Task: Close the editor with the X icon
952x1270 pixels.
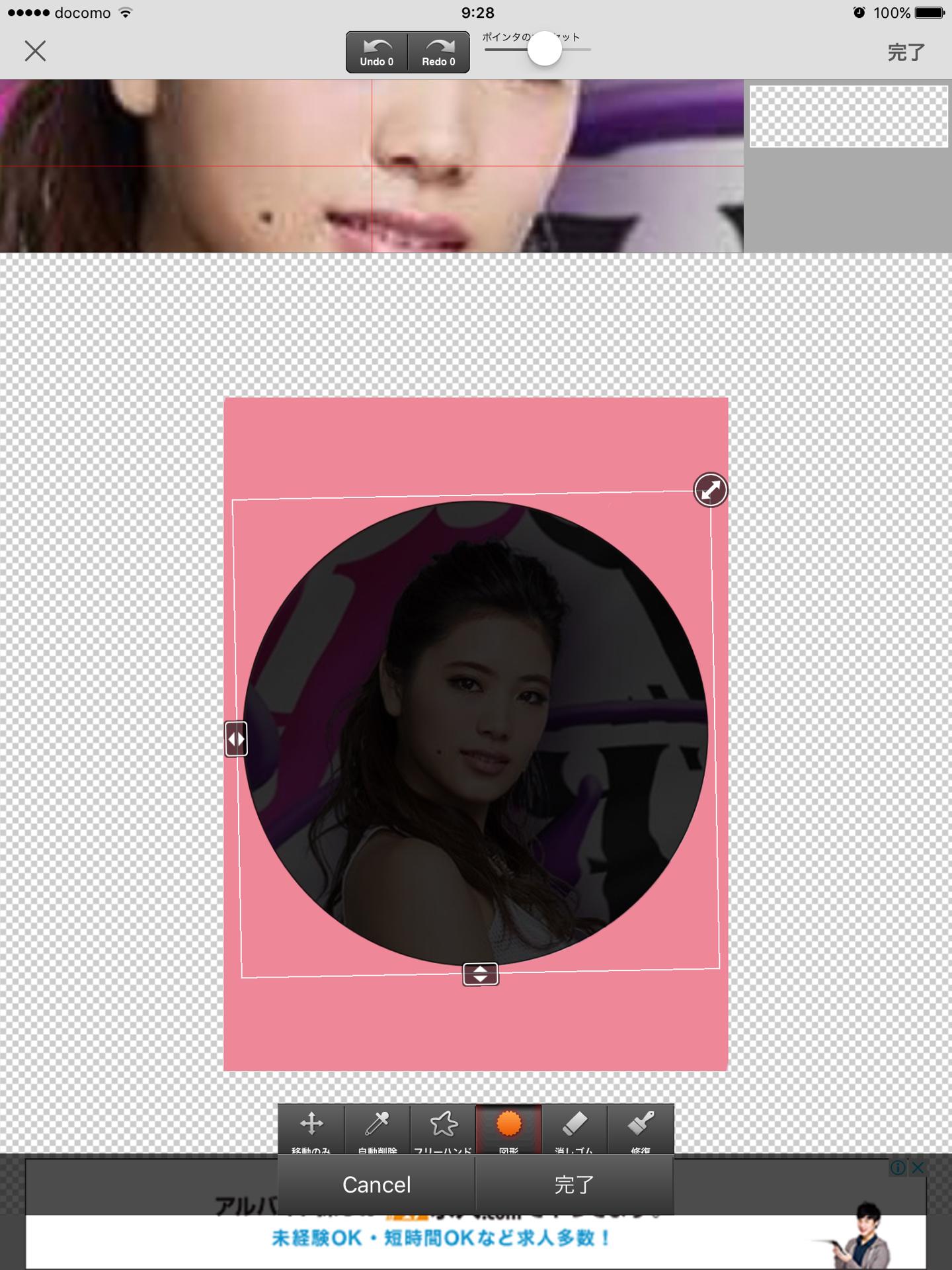Action: (35, 51)
